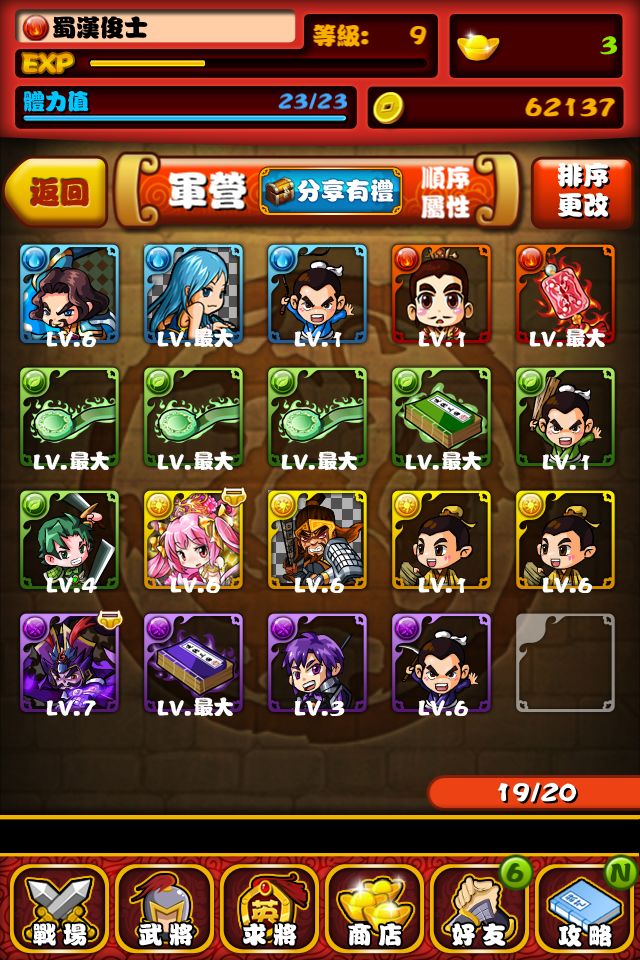Tap the 返回 back button
Image resolution: width=640 pixels, height=960 pixels.
(x=56, y=192)
